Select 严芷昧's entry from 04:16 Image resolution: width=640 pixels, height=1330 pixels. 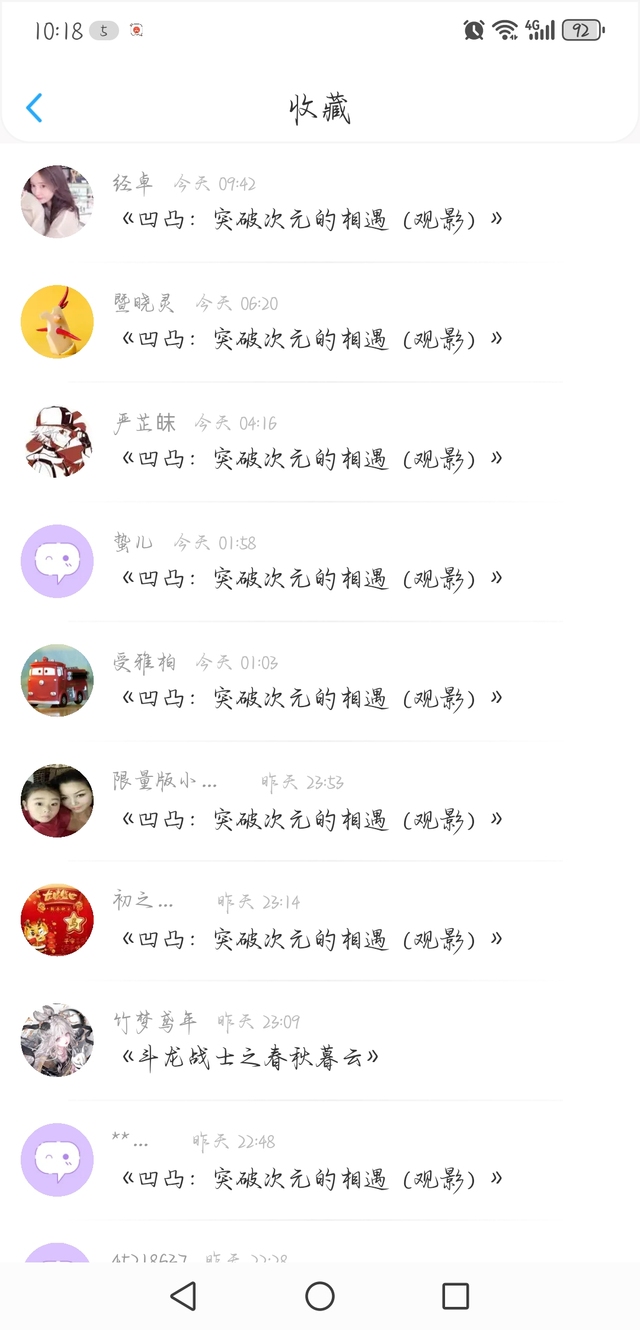pyautogui.click(x=310, y=459)
